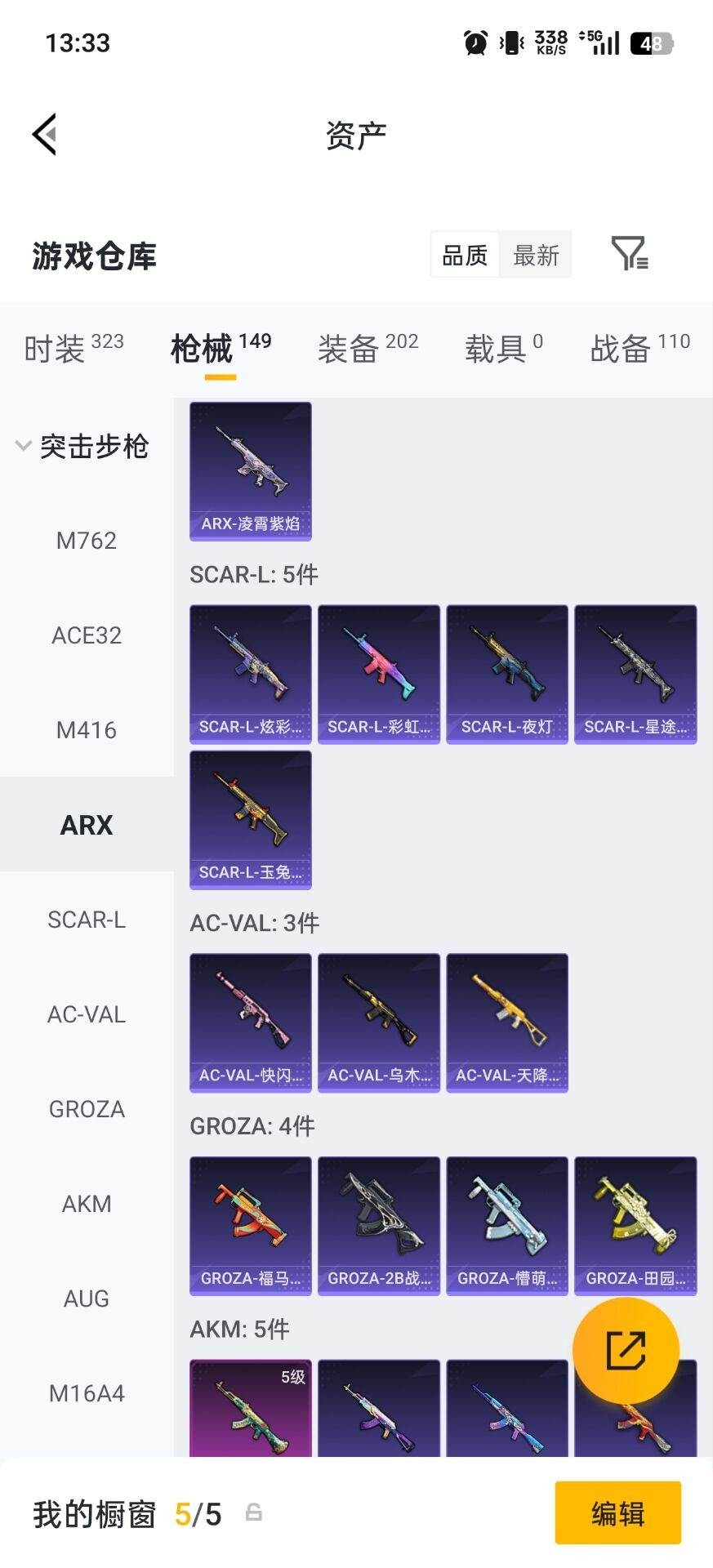The height and width of the screenshot is (1568, 713).
Task: Select M416 in the sidebar
Action: [x=87, y=730]
